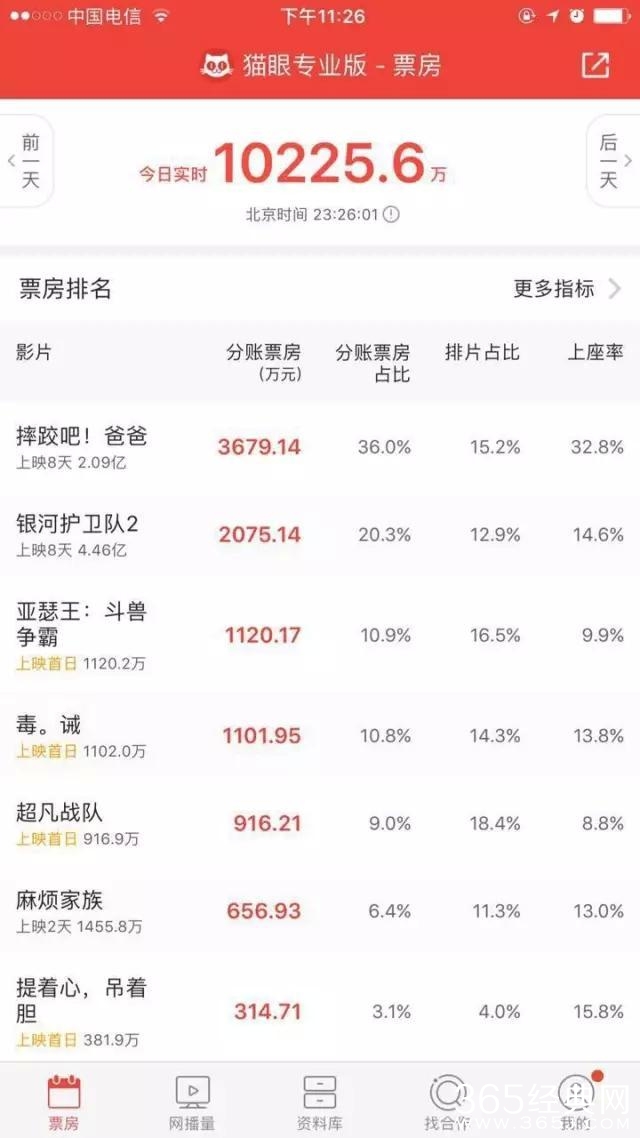This screenshot has height=1138, width=640.
Task: Switch to the 找合作 tab
Action: pyautogui.click(x=448, y=1101)
